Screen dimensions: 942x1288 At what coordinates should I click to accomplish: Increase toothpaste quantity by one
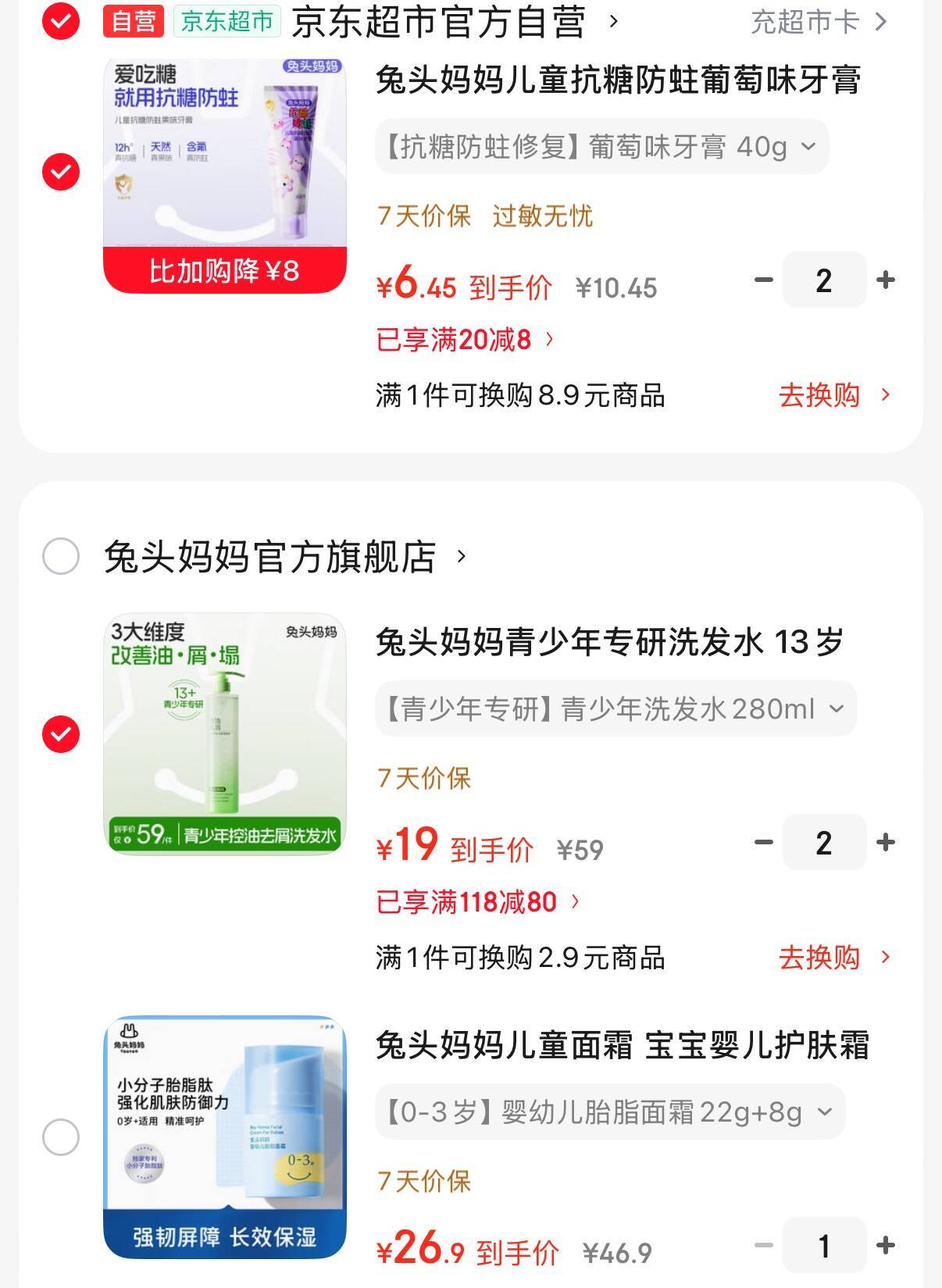[x=886, y=280]
